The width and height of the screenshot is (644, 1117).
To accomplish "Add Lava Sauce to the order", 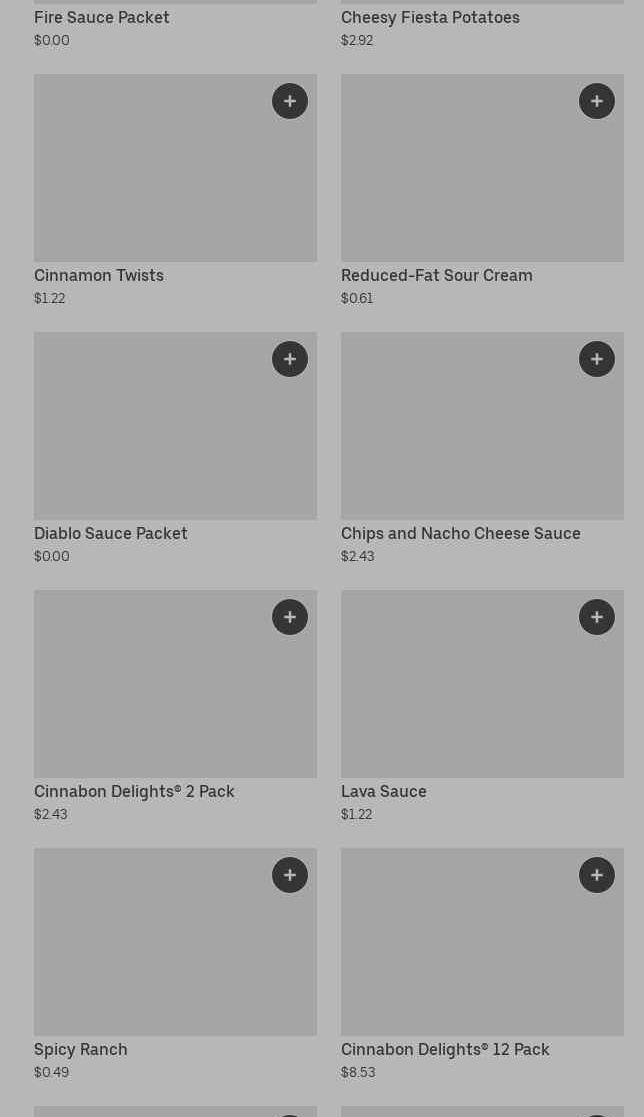I will tap(597, 617).
